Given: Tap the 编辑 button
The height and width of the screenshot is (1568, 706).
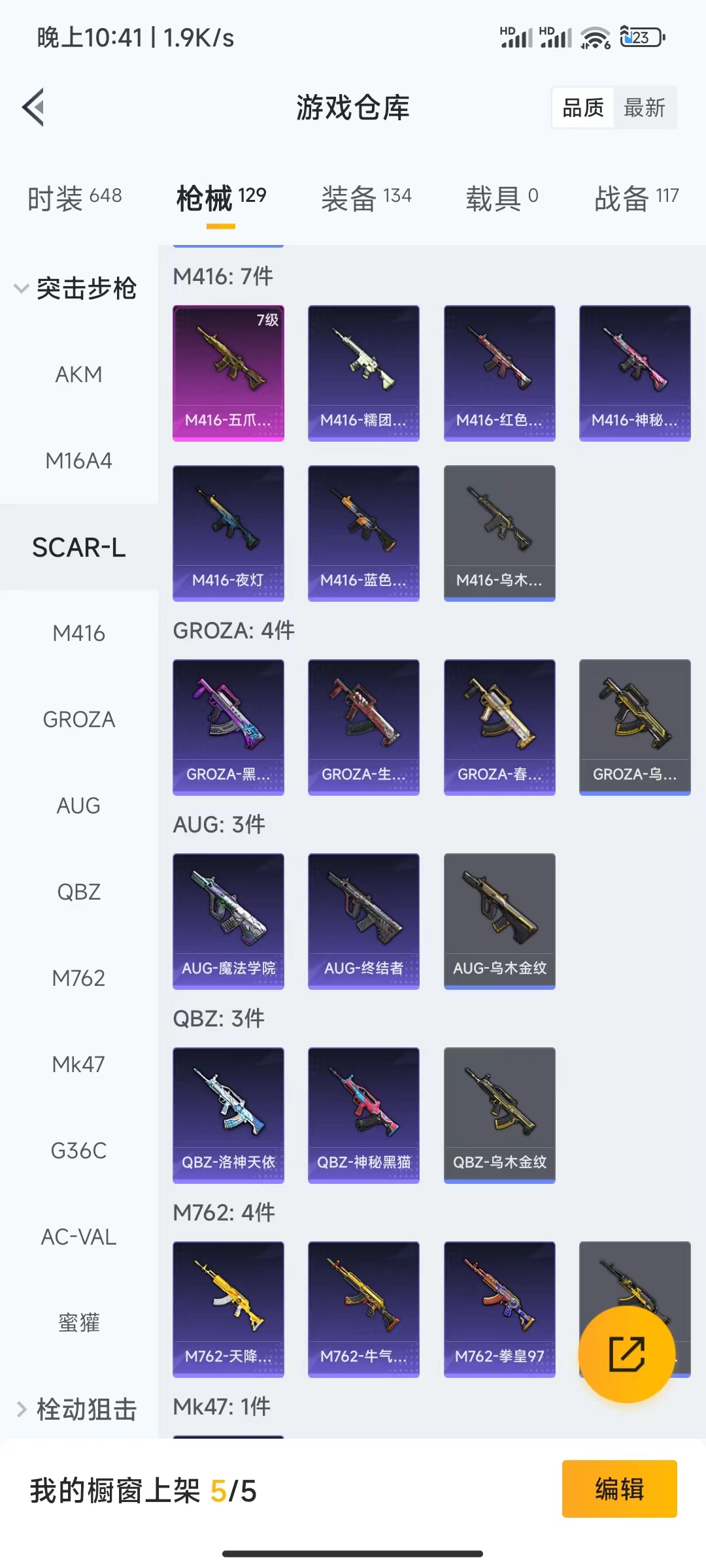Looking at the screenshot, I should coord(619,1489).
